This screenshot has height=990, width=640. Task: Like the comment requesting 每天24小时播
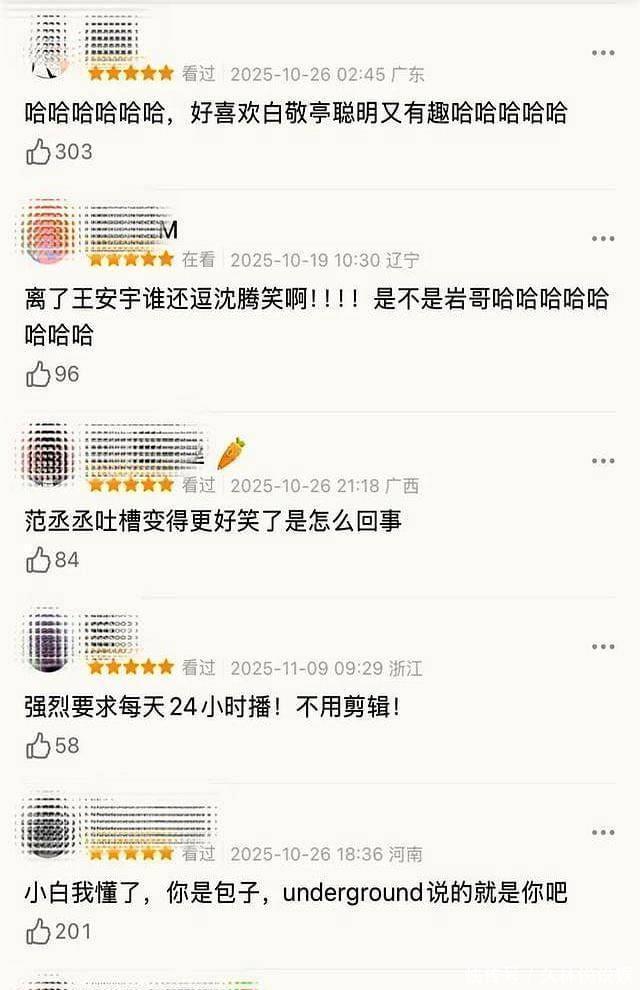[39, 746]
